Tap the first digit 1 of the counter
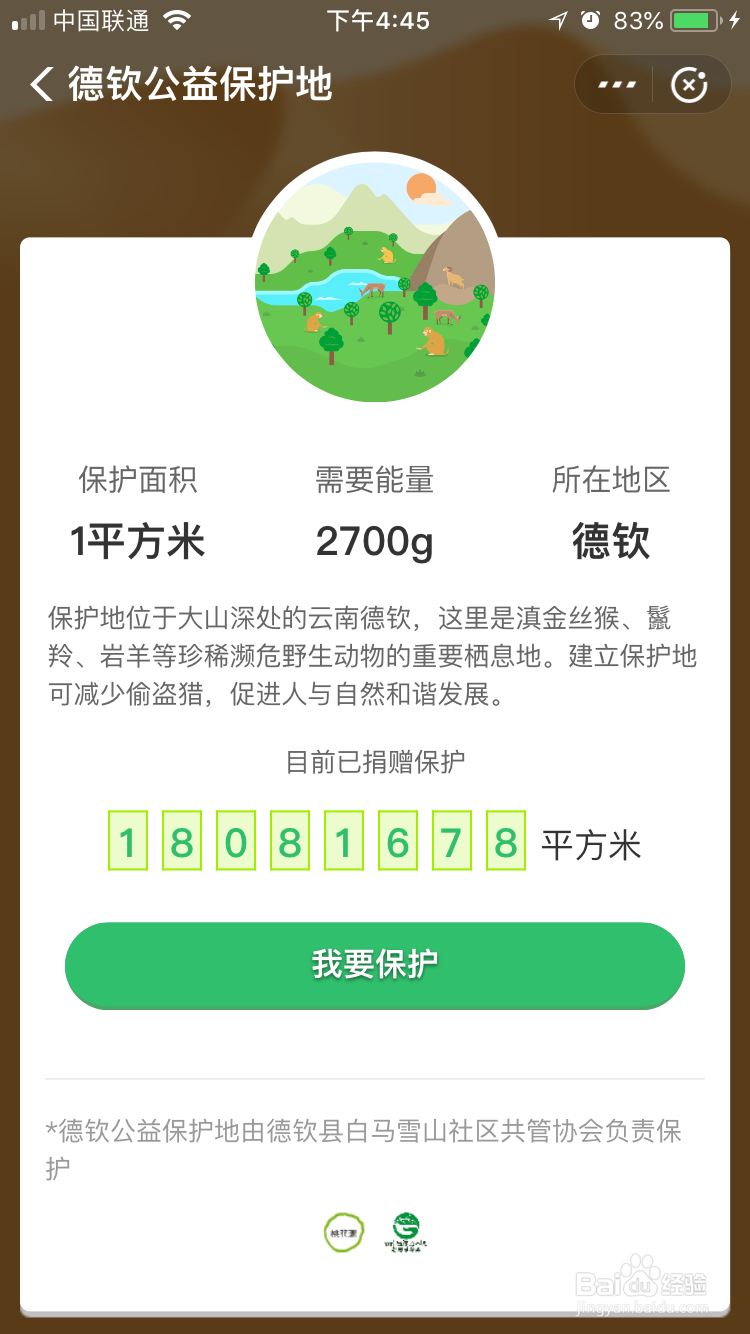Viewport: 750px width, 1334px height. [x=127, y=843]
